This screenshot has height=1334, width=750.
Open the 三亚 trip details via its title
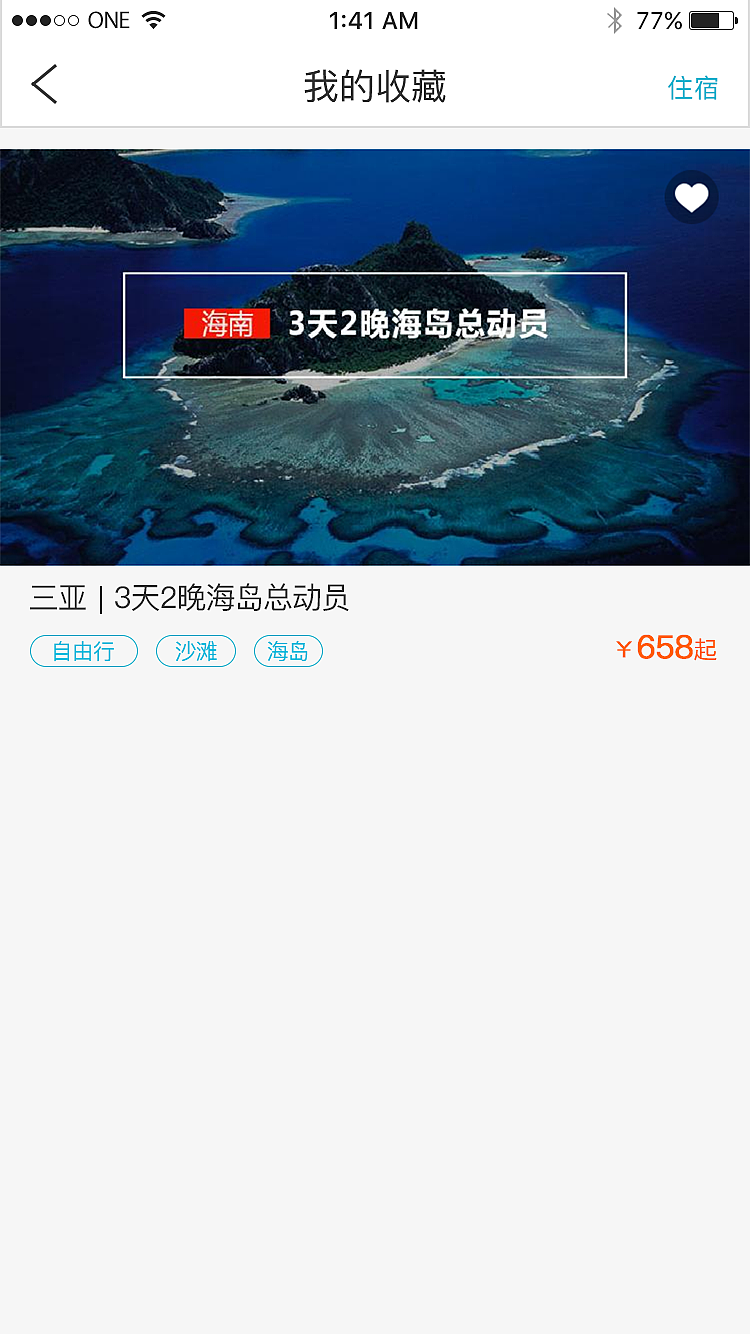click(190, 598)
